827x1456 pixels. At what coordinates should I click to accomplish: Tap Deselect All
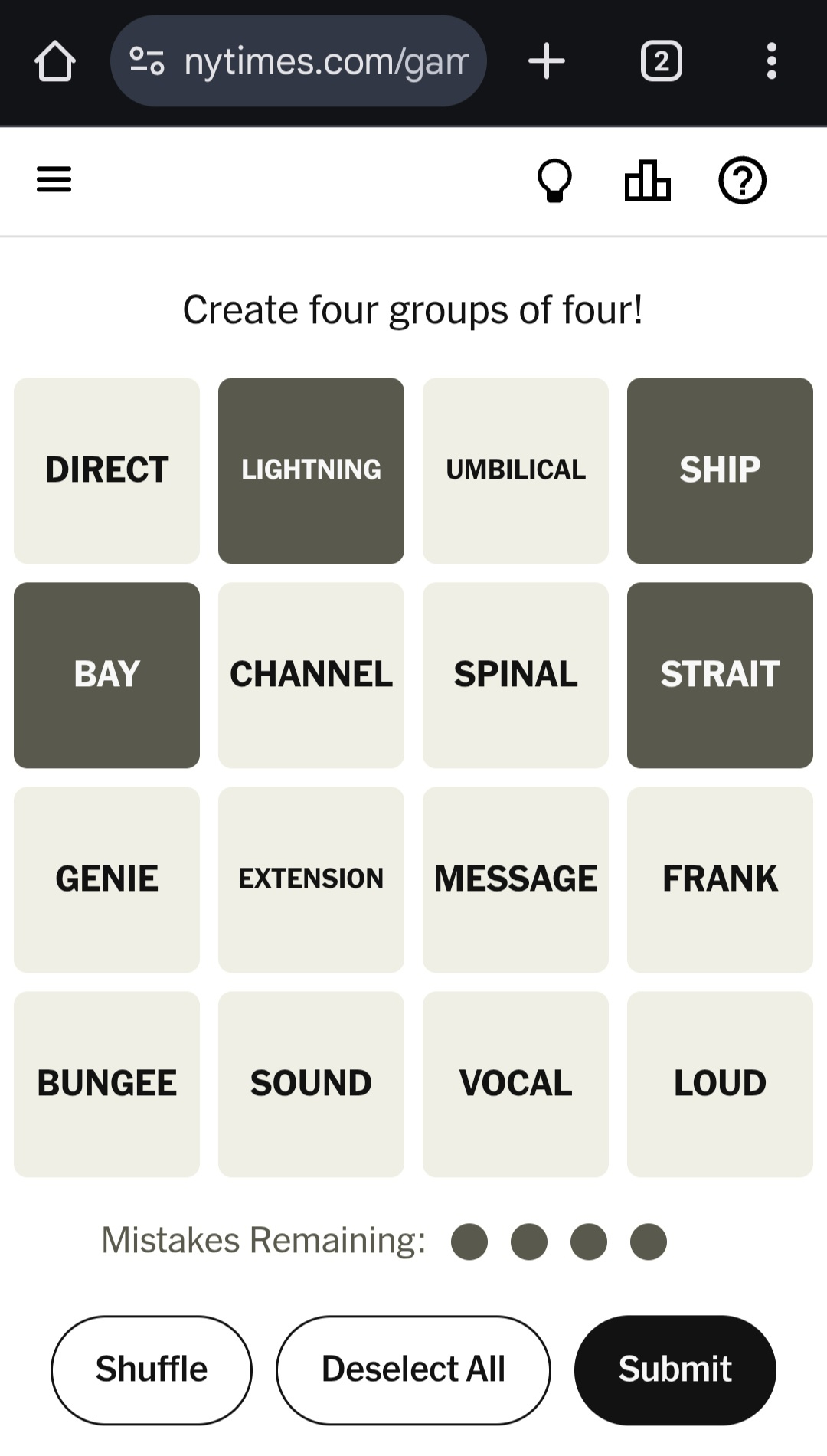point(413,1369)
